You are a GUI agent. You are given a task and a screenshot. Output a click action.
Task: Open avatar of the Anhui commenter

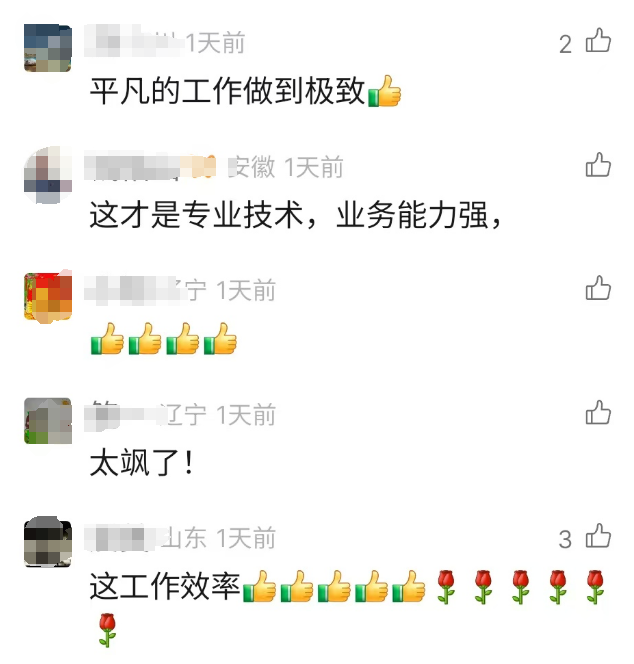click(x=47, y=171)
